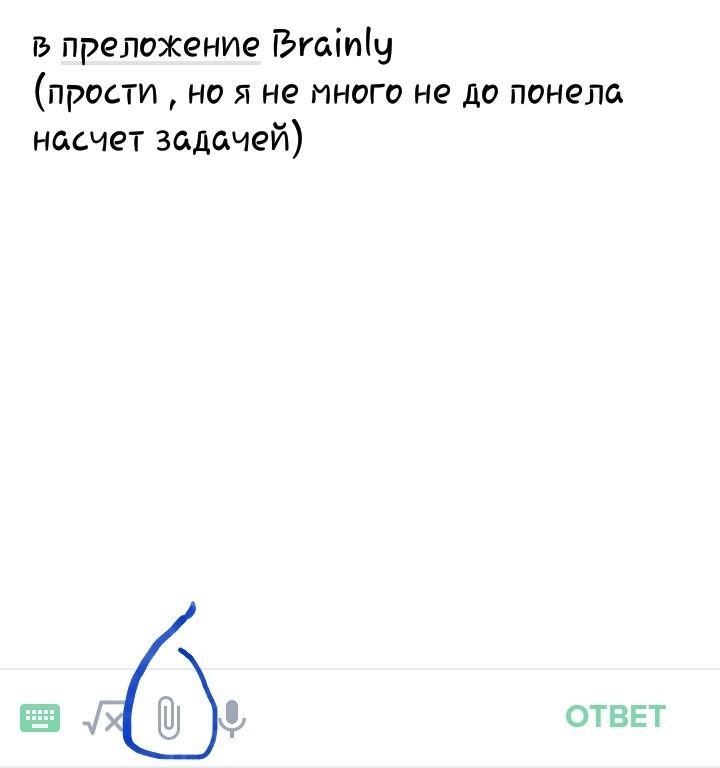This screenshot has height=768, width=720.
Task: Tap the keyboard icon in the toolbar
Action: pyautogui.click(x=40, y=717)
